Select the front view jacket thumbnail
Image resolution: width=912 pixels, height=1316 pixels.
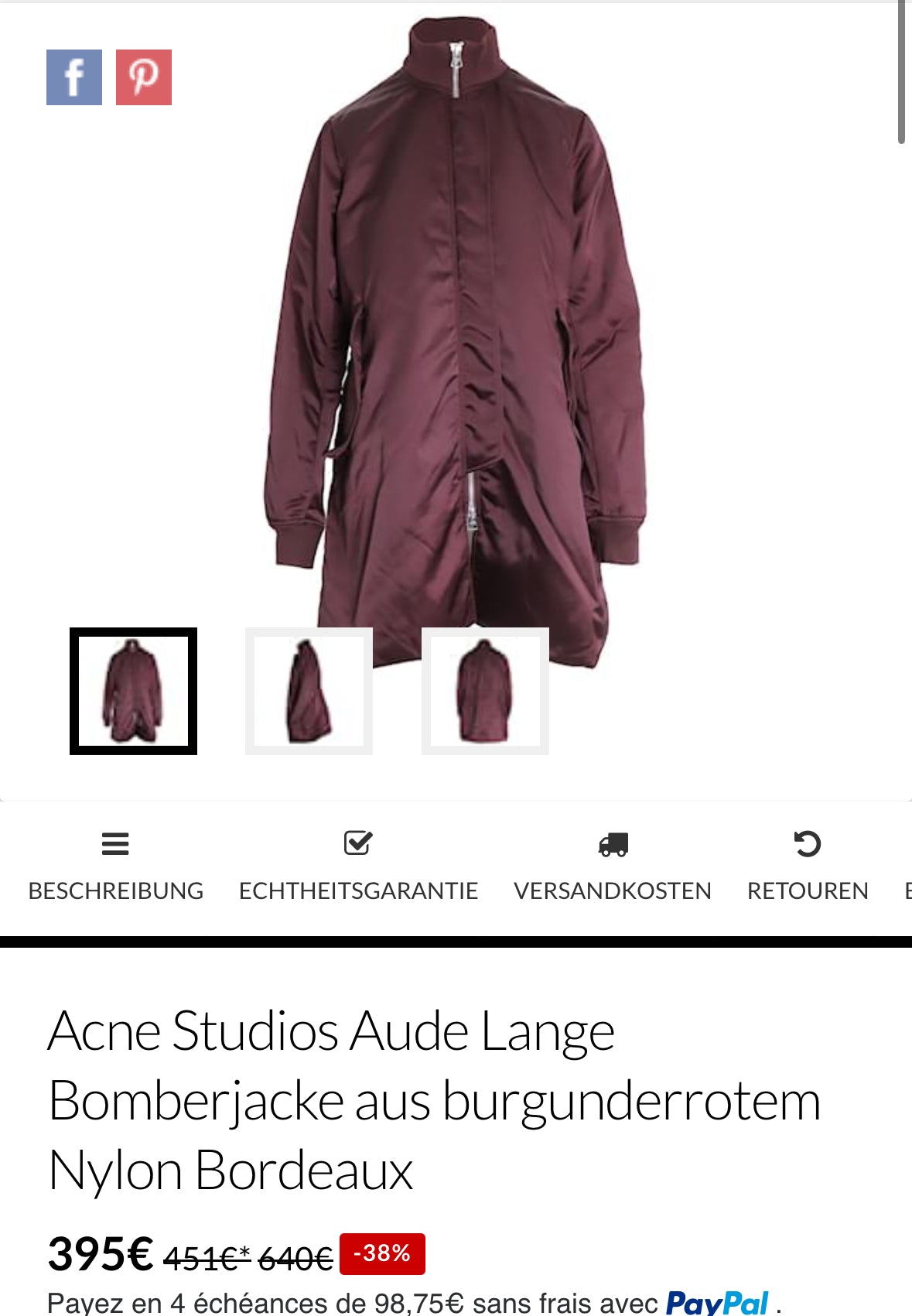pyautogui.click(x=133, y=691)
